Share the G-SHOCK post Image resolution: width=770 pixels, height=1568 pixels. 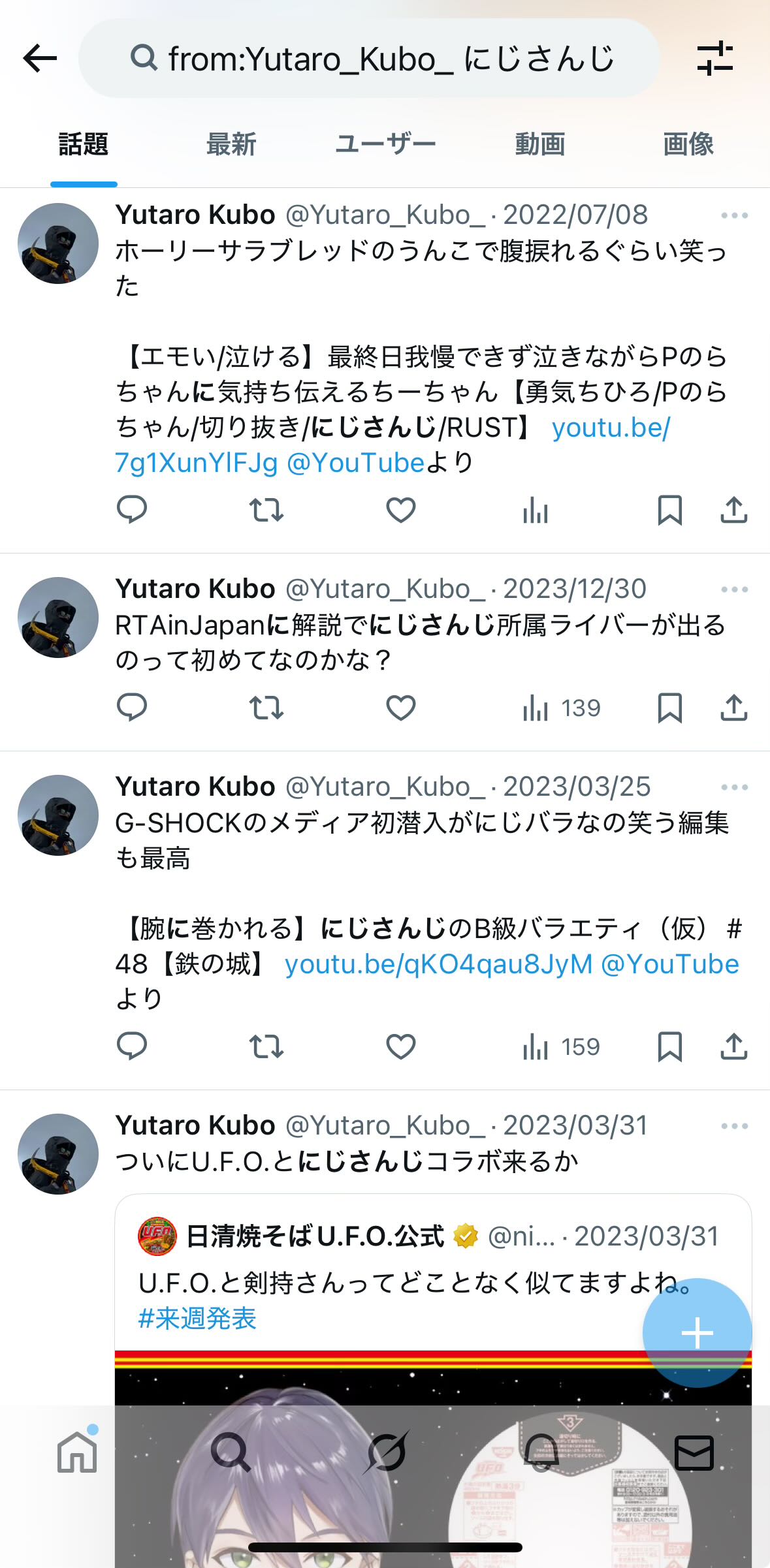pos(733,1046)
